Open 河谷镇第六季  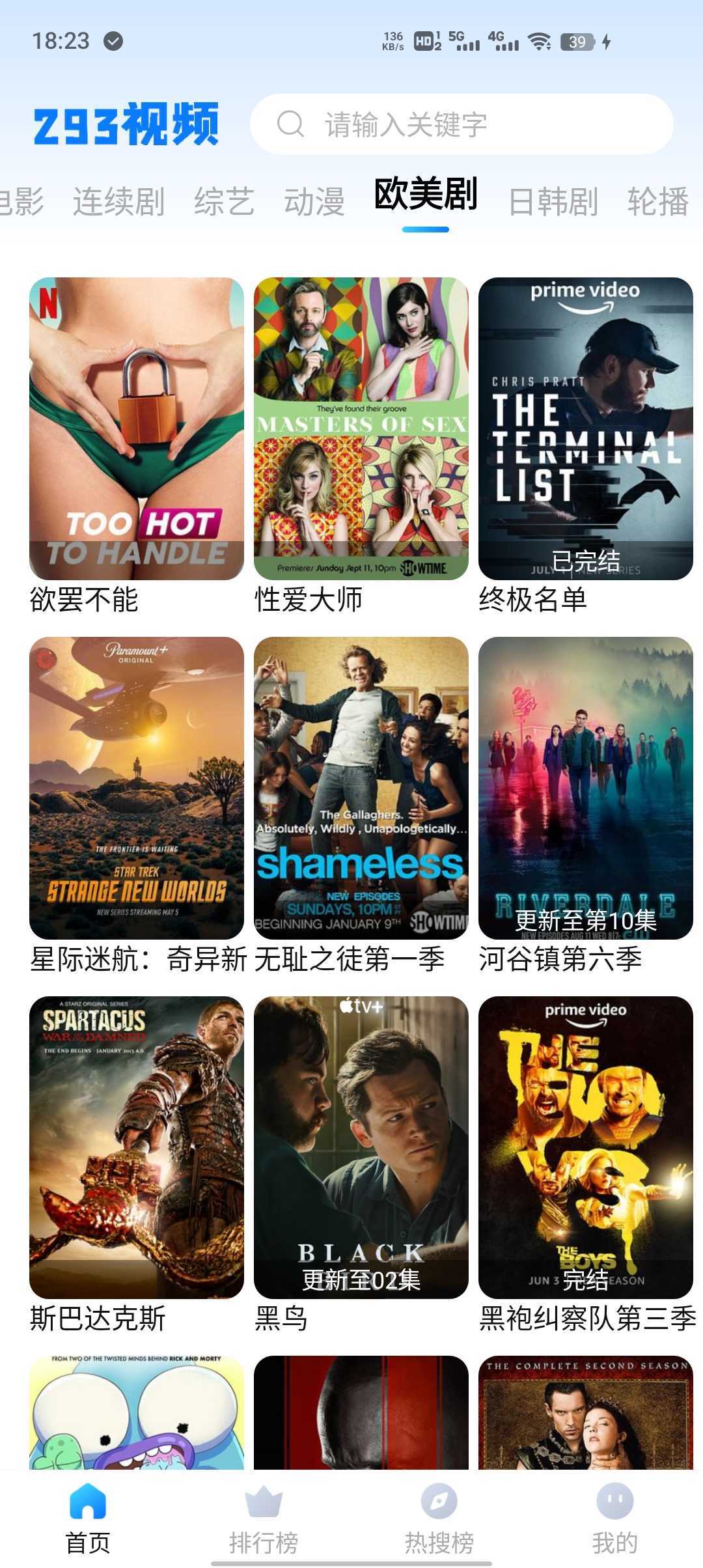[x=585, y=788]
